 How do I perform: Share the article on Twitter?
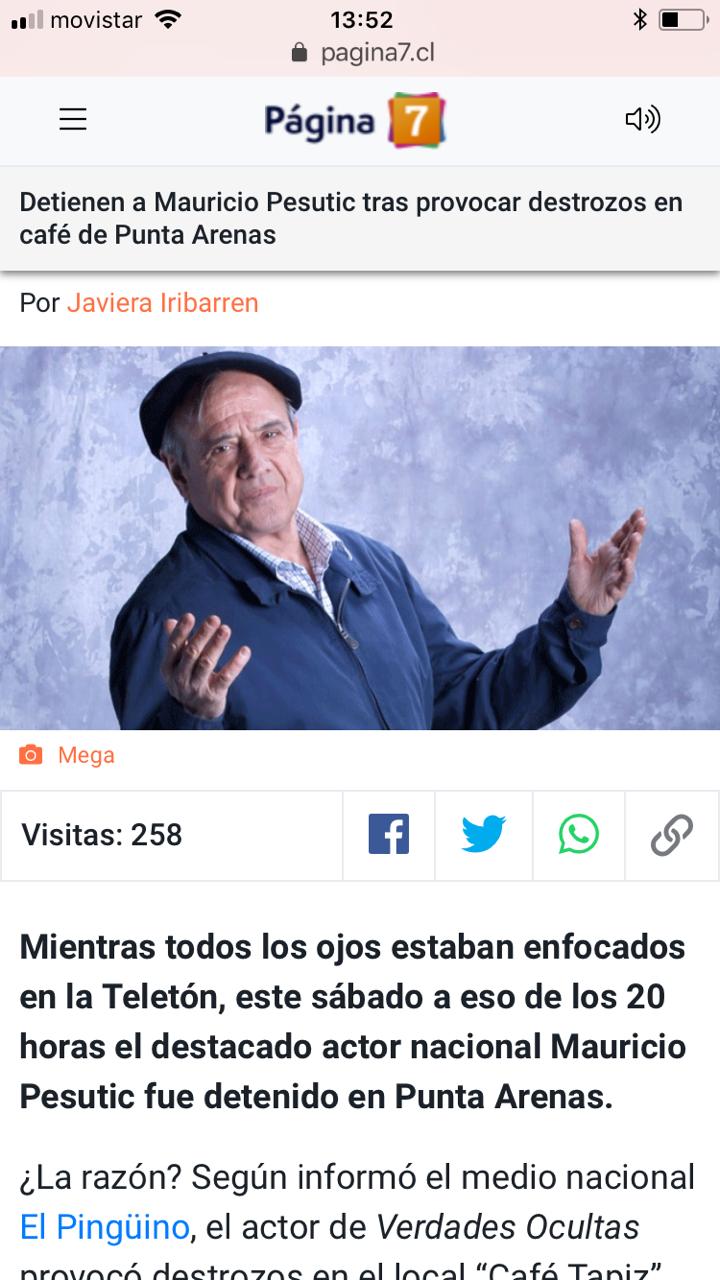484,835
